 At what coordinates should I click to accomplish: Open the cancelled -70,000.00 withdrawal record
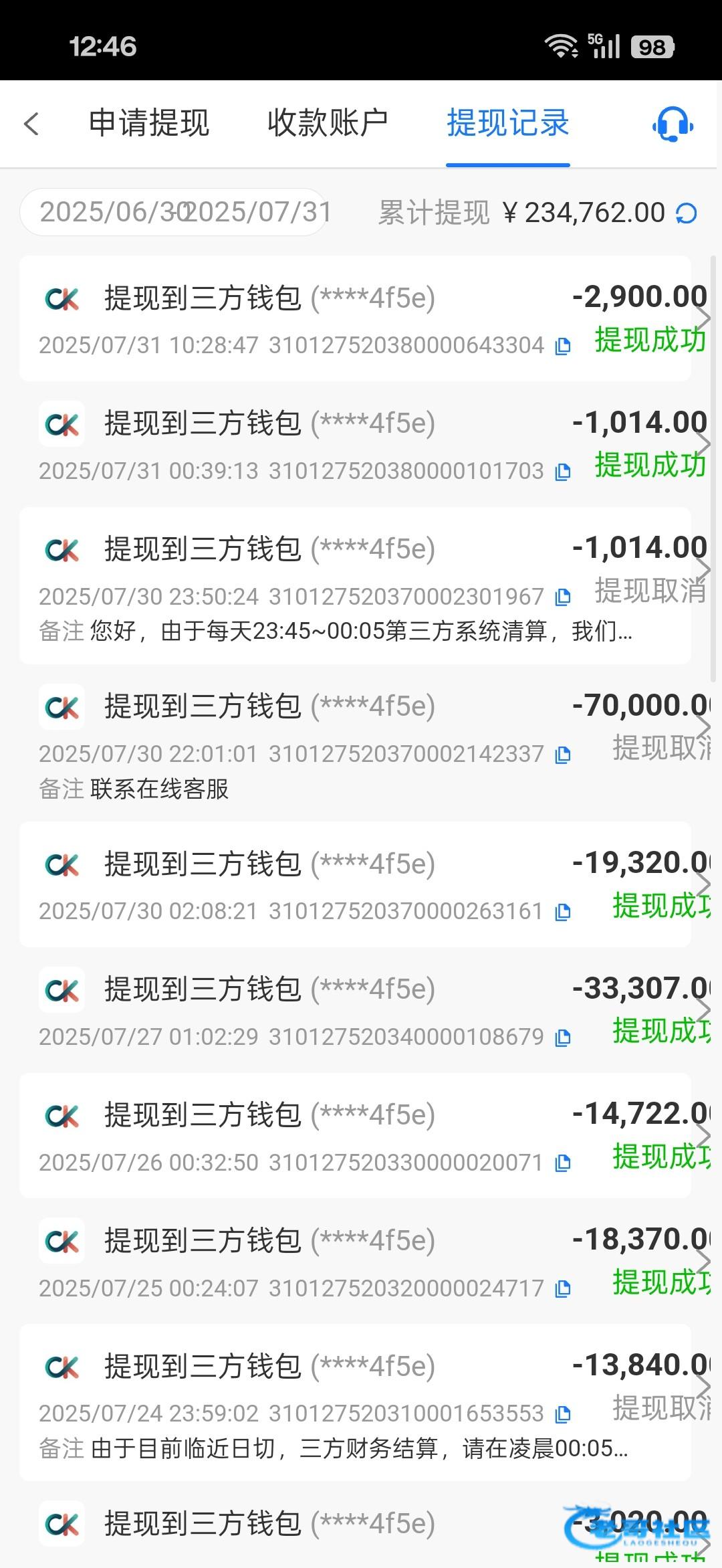355,743
